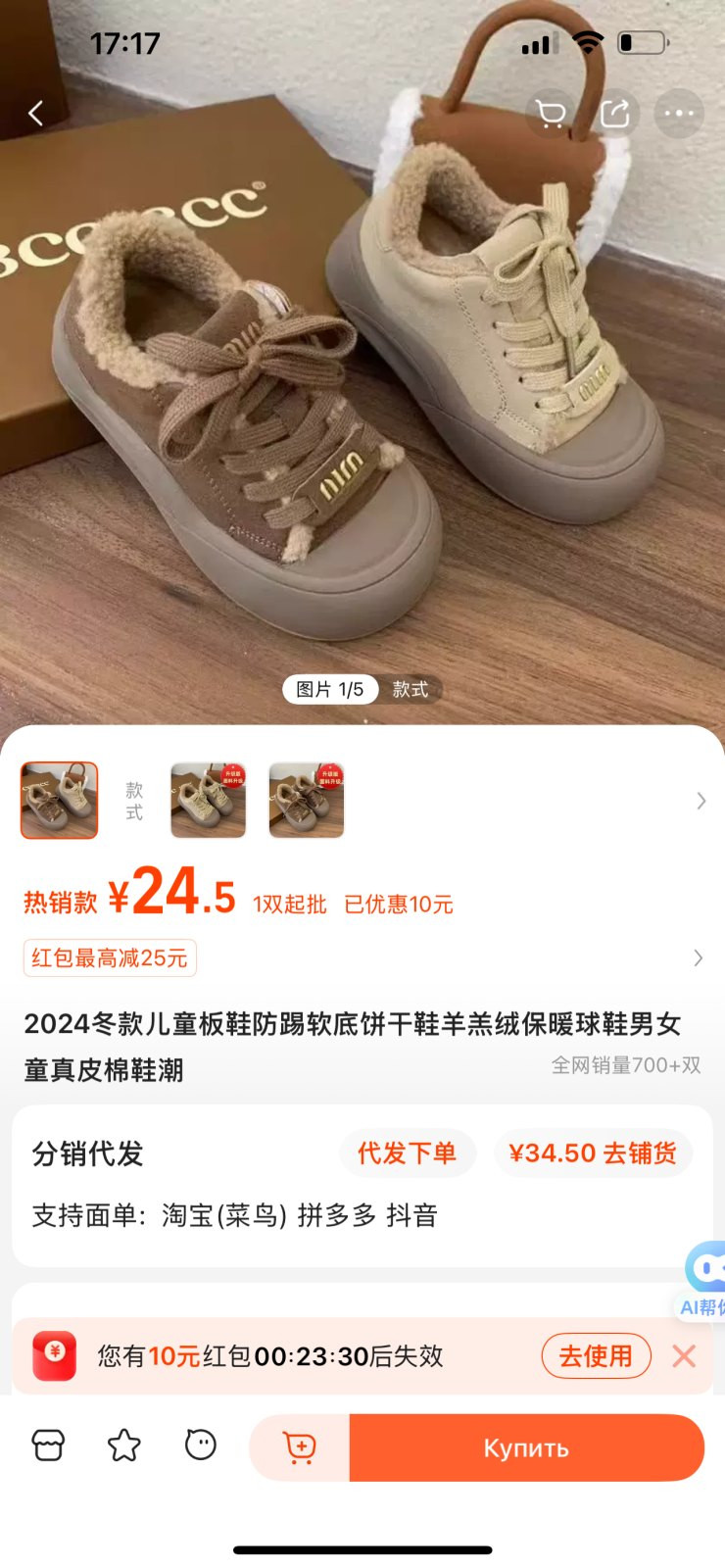Open the store icon in bottom bar
This screenshot has width=725, height=1568.
(48, 1445)
